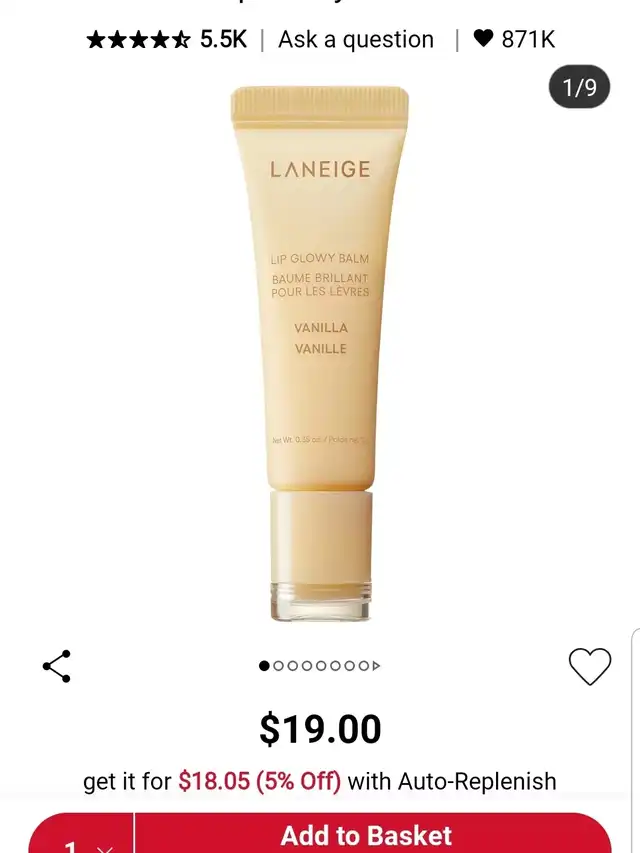Open the 5.5K star reviews
The image size is (640, 853).
pos(167,39)
